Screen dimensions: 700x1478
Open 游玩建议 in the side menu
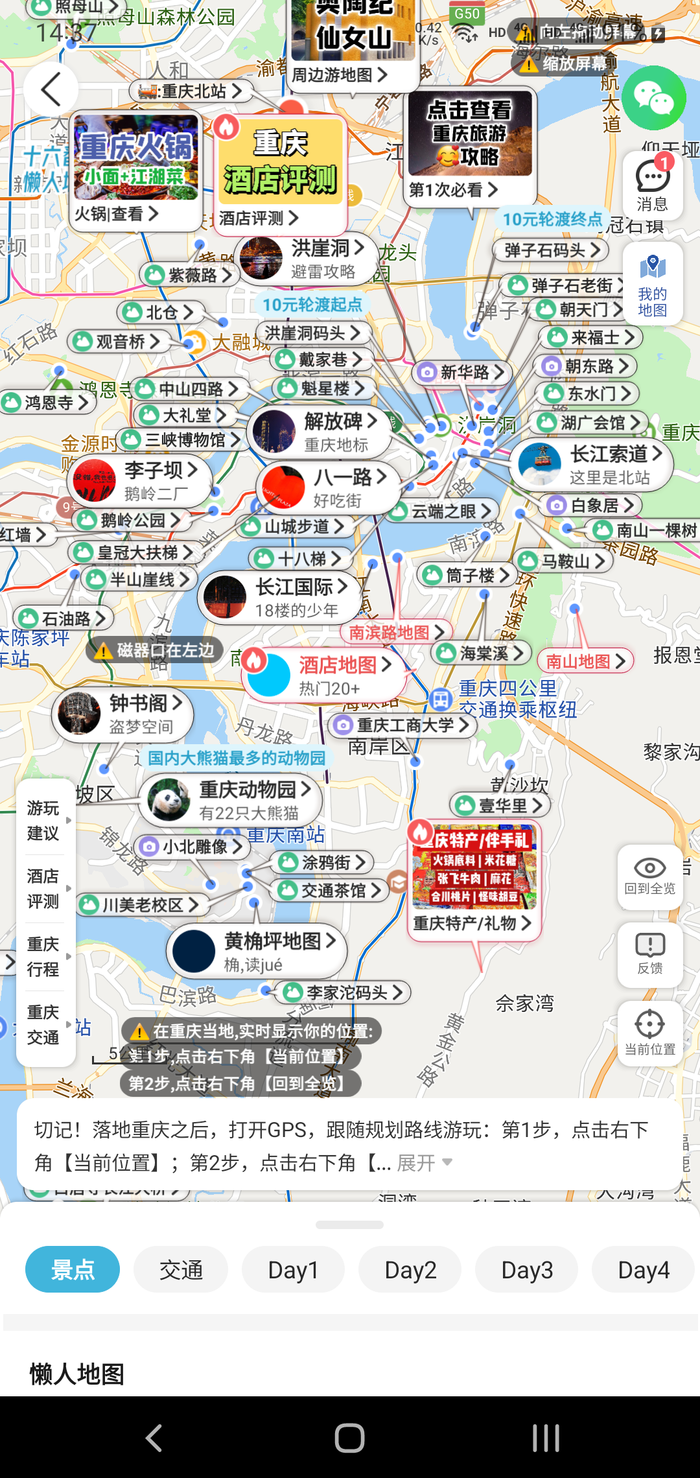coord(44,820)
